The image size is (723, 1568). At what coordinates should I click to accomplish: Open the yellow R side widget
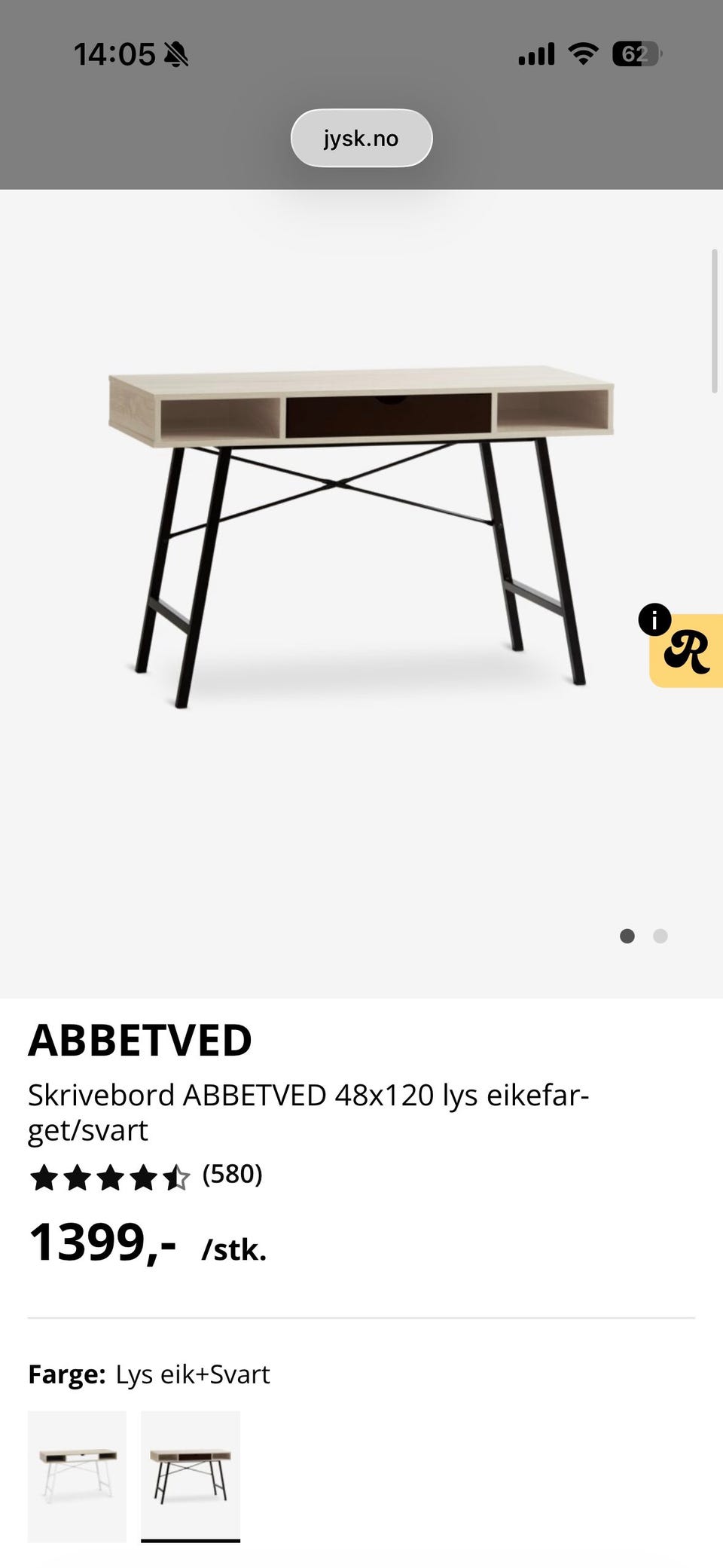[686, 650]
